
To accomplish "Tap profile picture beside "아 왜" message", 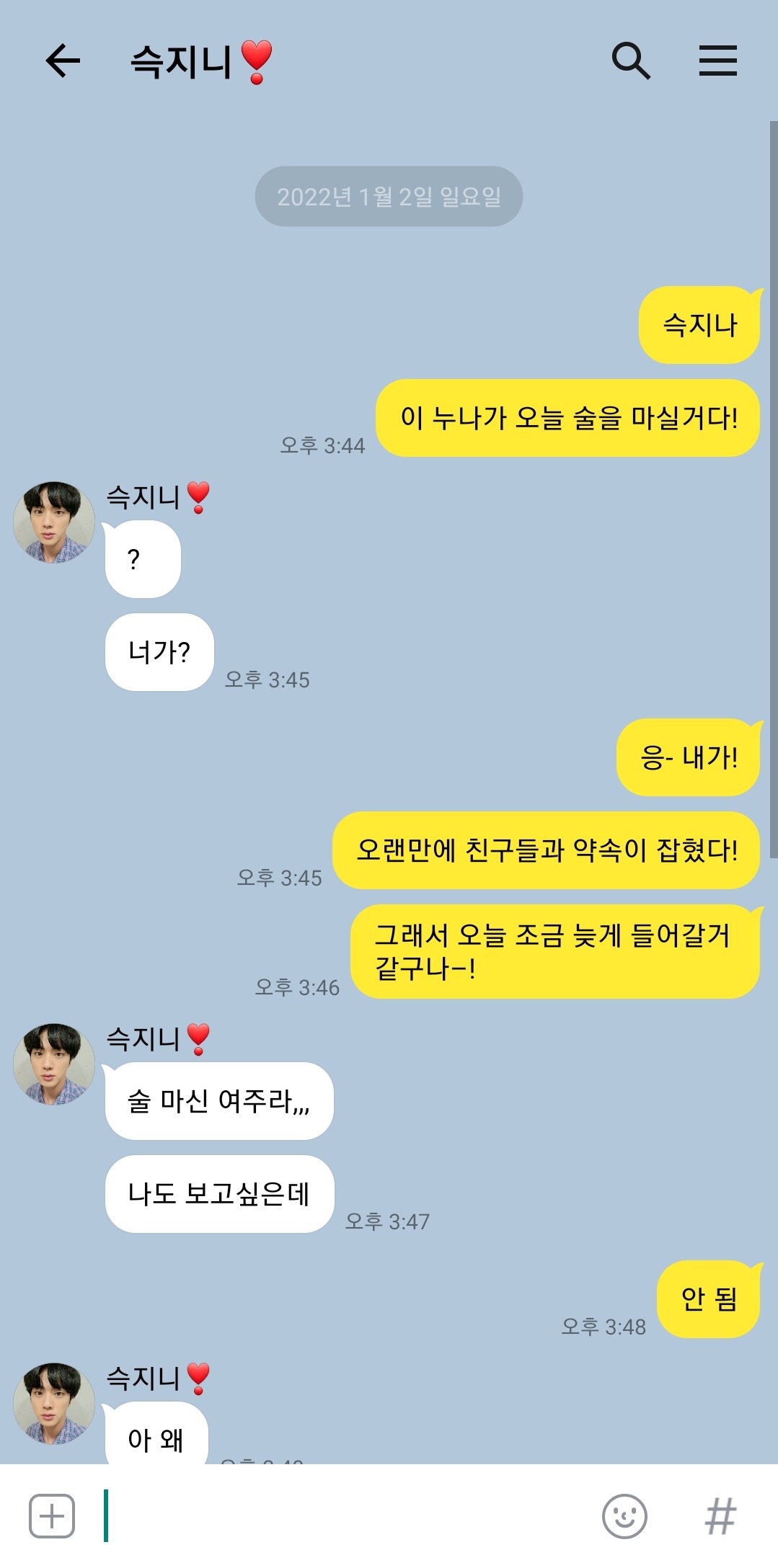I will (54, 1403).
